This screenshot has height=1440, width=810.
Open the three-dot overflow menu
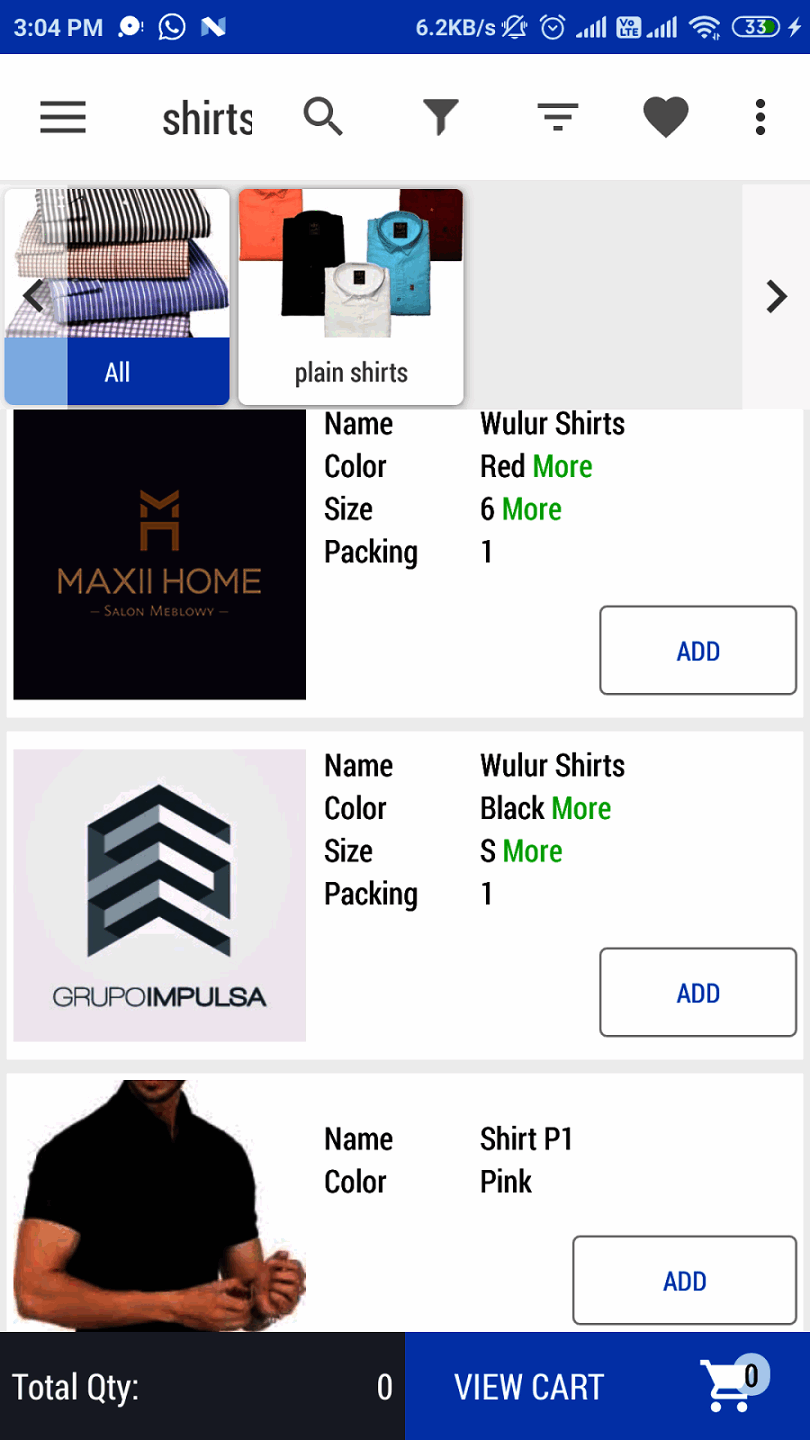tap(760, 118)
